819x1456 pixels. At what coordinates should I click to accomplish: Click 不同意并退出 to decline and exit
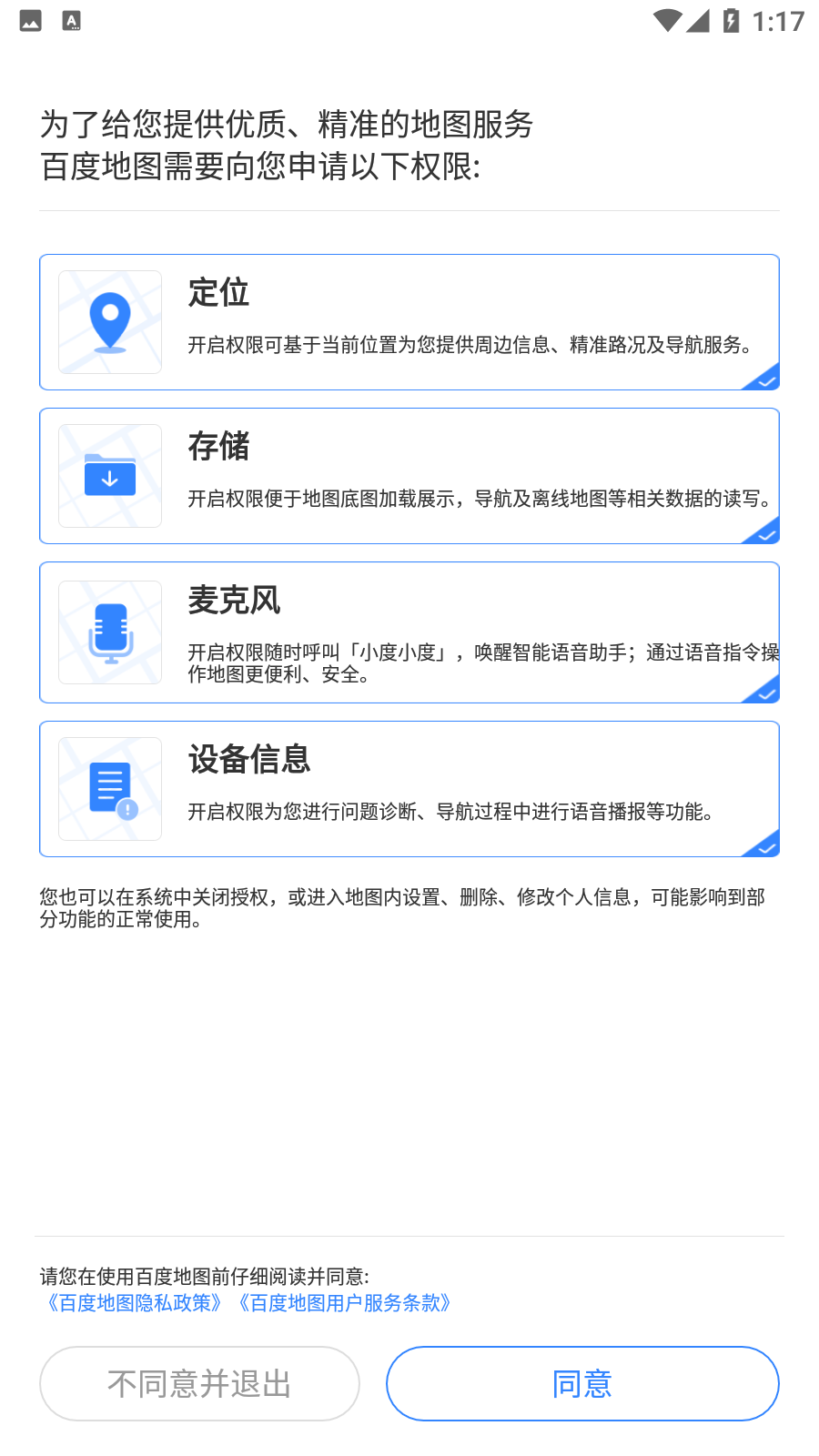[199, 1383]
